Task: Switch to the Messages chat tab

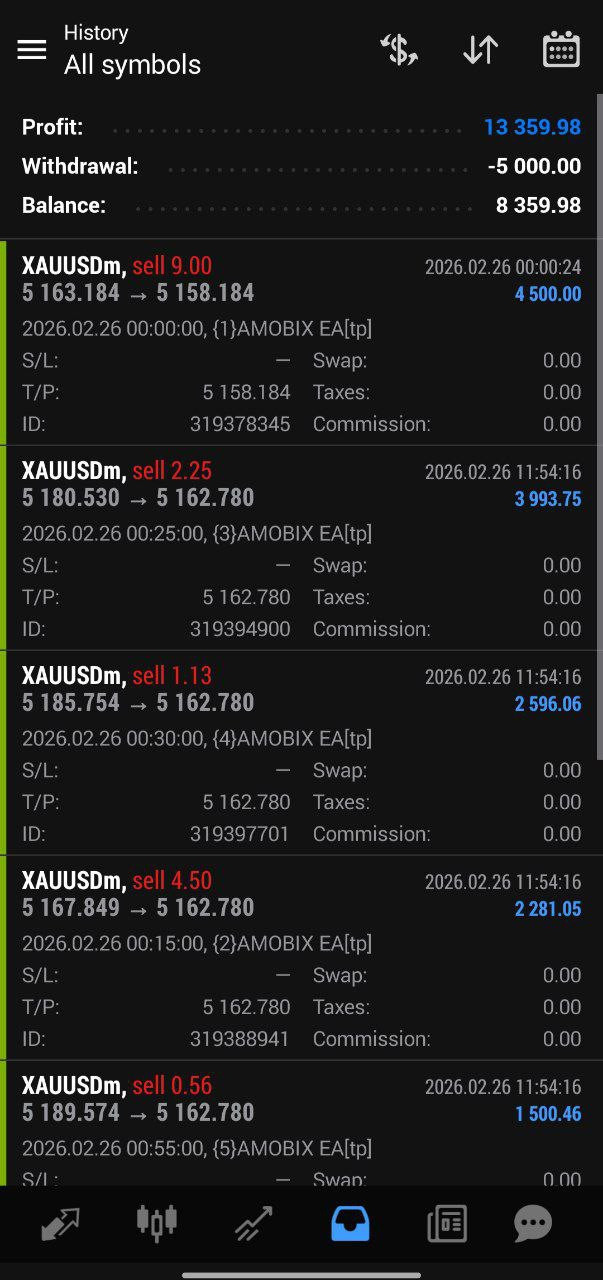Action: (532, 1223)
